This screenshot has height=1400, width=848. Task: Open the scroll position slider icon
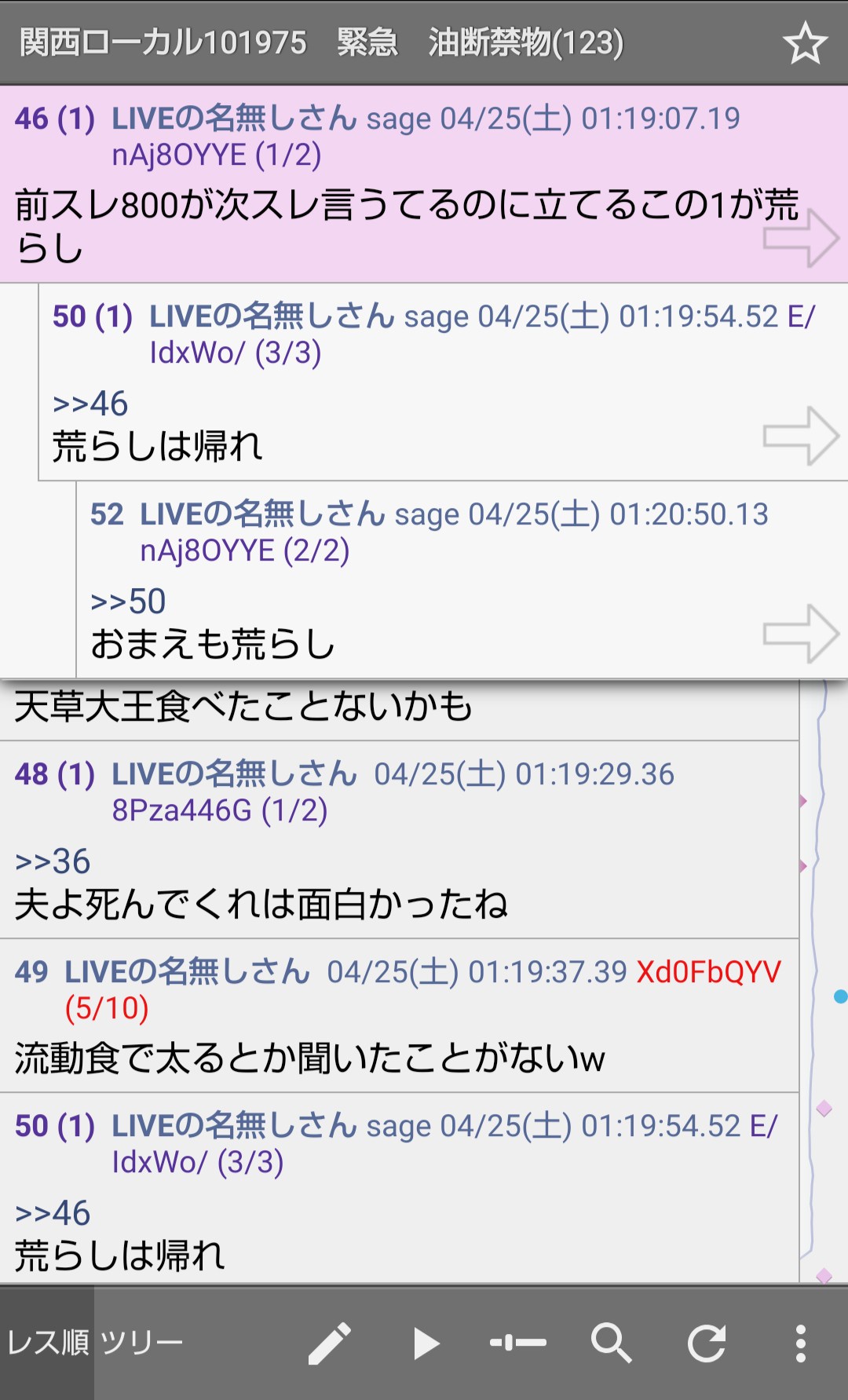(x=518, y=1343)
